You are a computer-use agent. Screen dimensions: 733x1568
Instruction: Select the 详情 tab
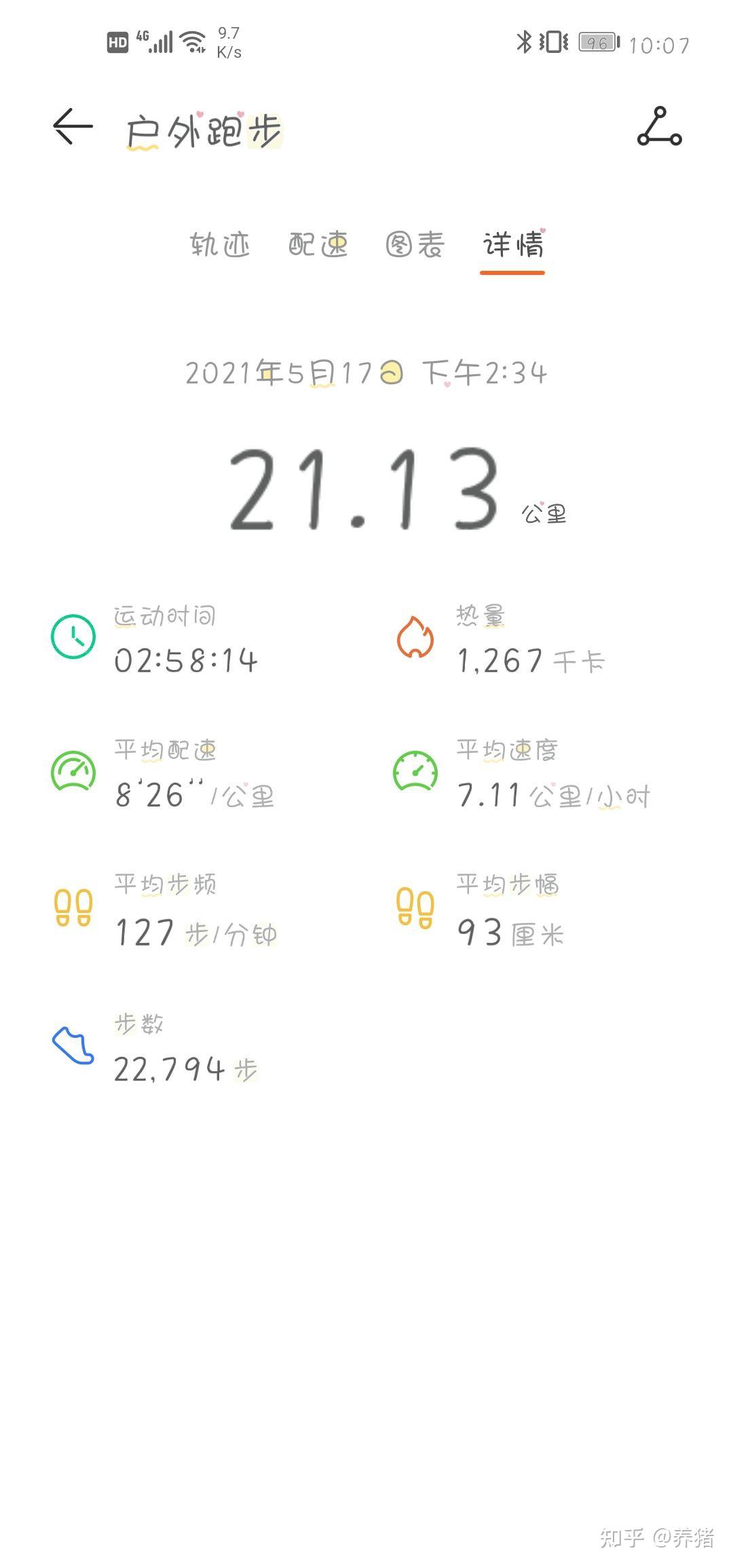click(x=513, y=245)
